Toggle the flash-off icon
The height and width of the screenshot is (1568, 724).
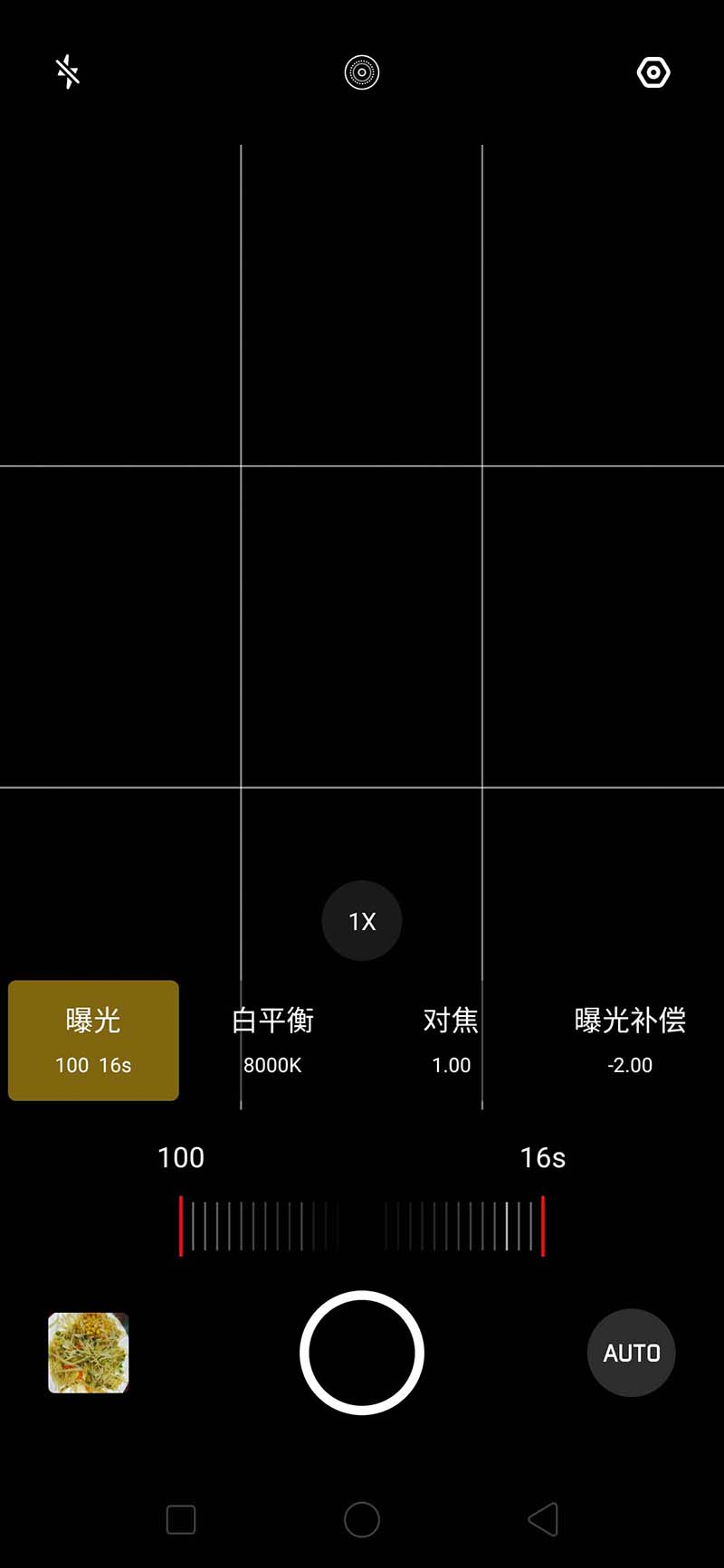(68, 71)
